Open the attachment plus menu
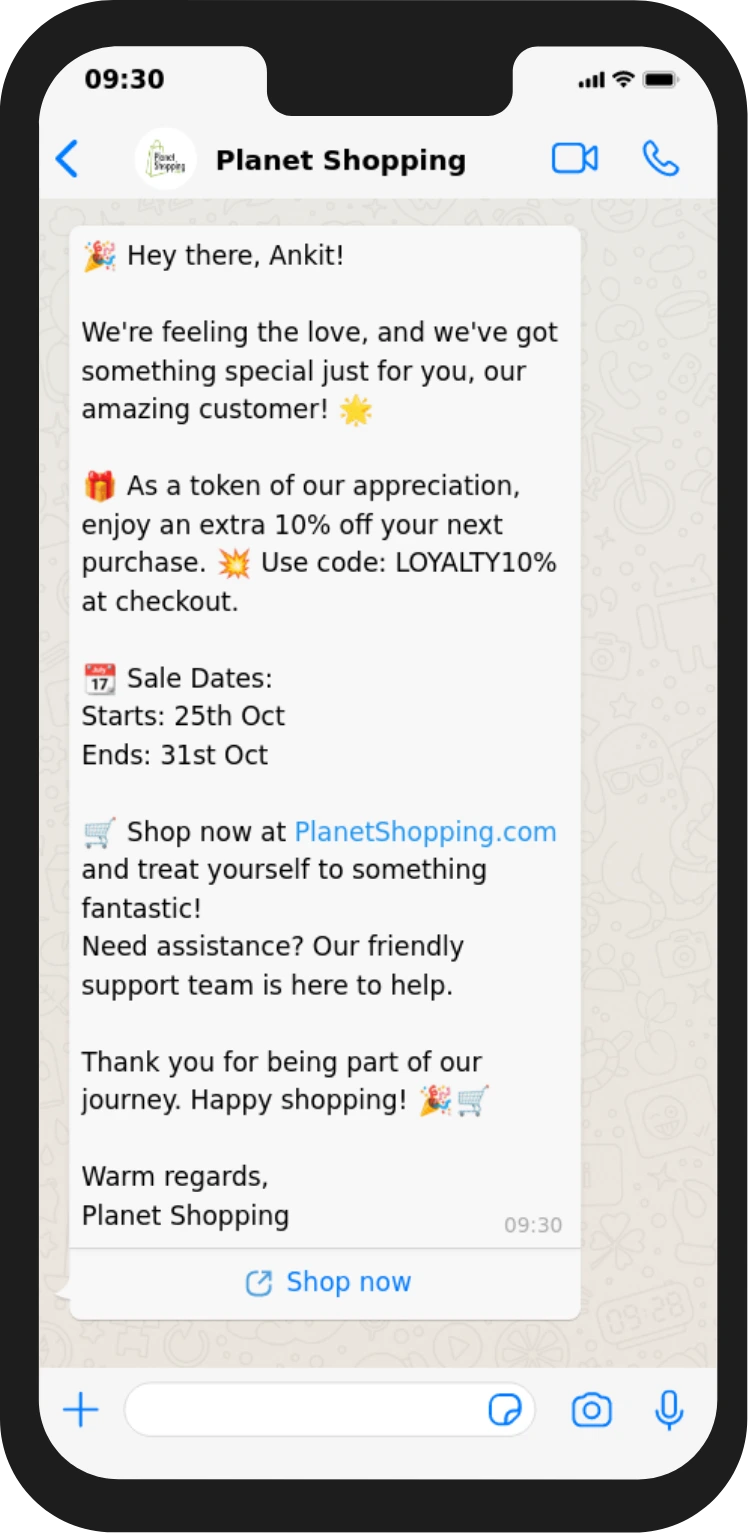The width and height of the screenshot is (748, 1533). coord(81,1410)
